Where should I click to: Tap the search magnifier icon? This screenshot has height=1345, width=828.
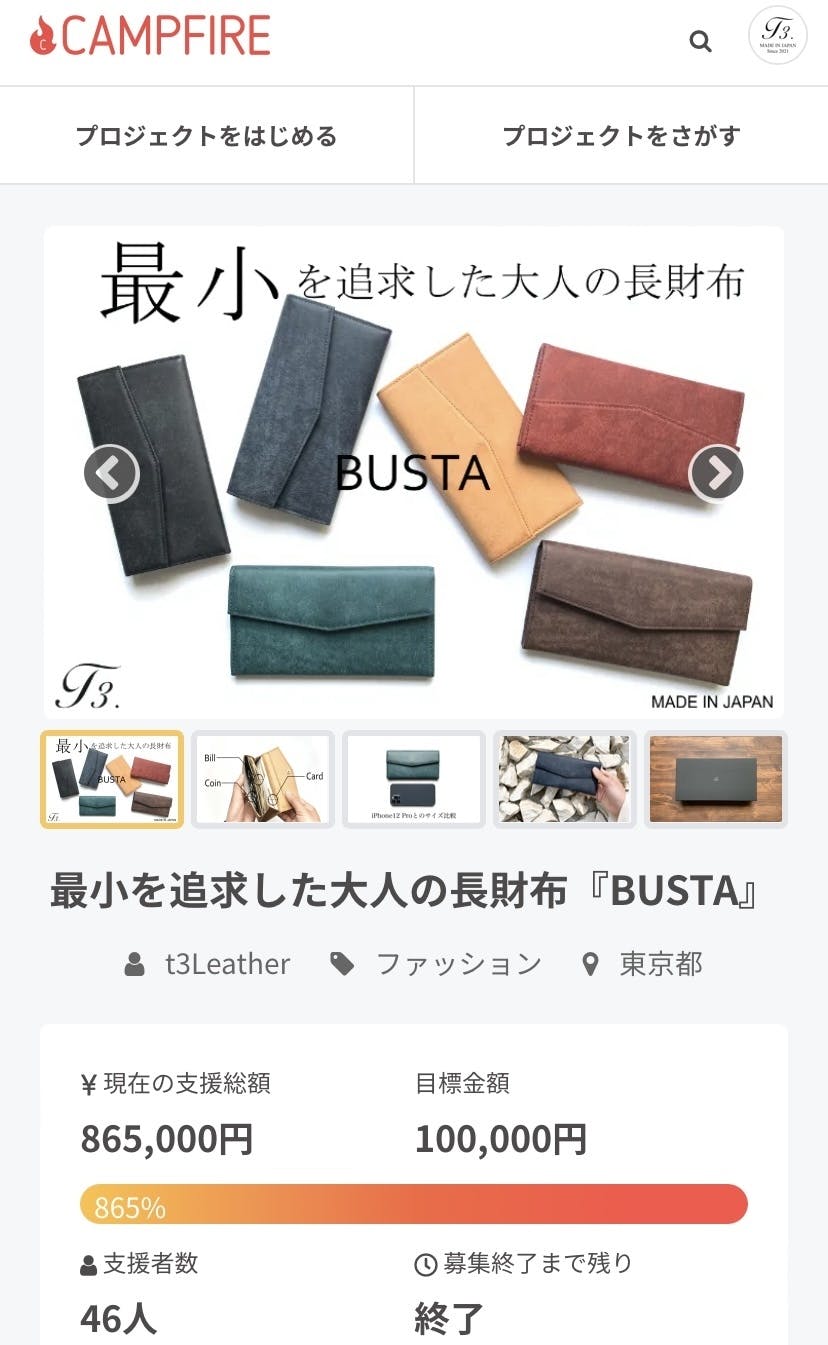point(701,41)
